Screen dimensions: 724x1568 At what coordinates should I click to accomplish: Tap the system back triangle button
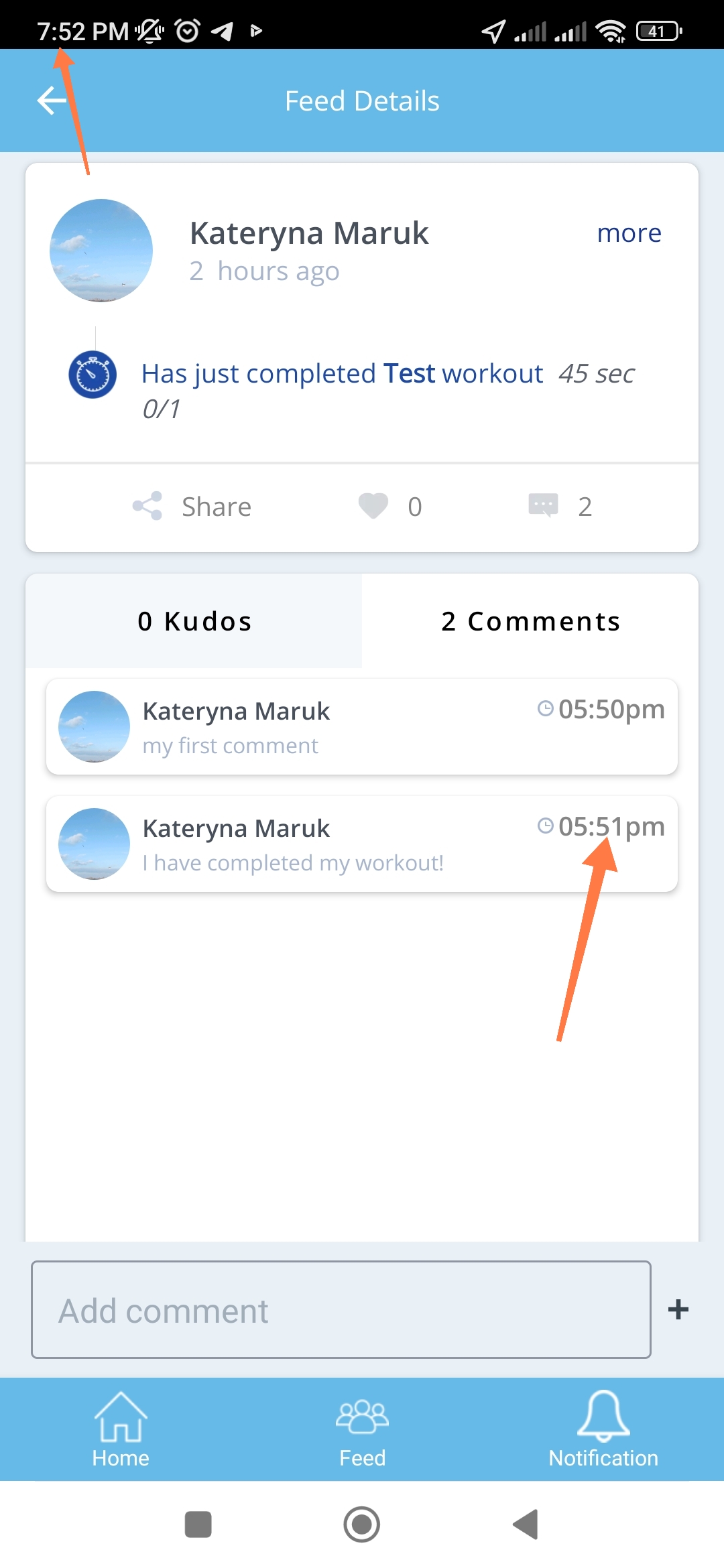click(526, 1524)
